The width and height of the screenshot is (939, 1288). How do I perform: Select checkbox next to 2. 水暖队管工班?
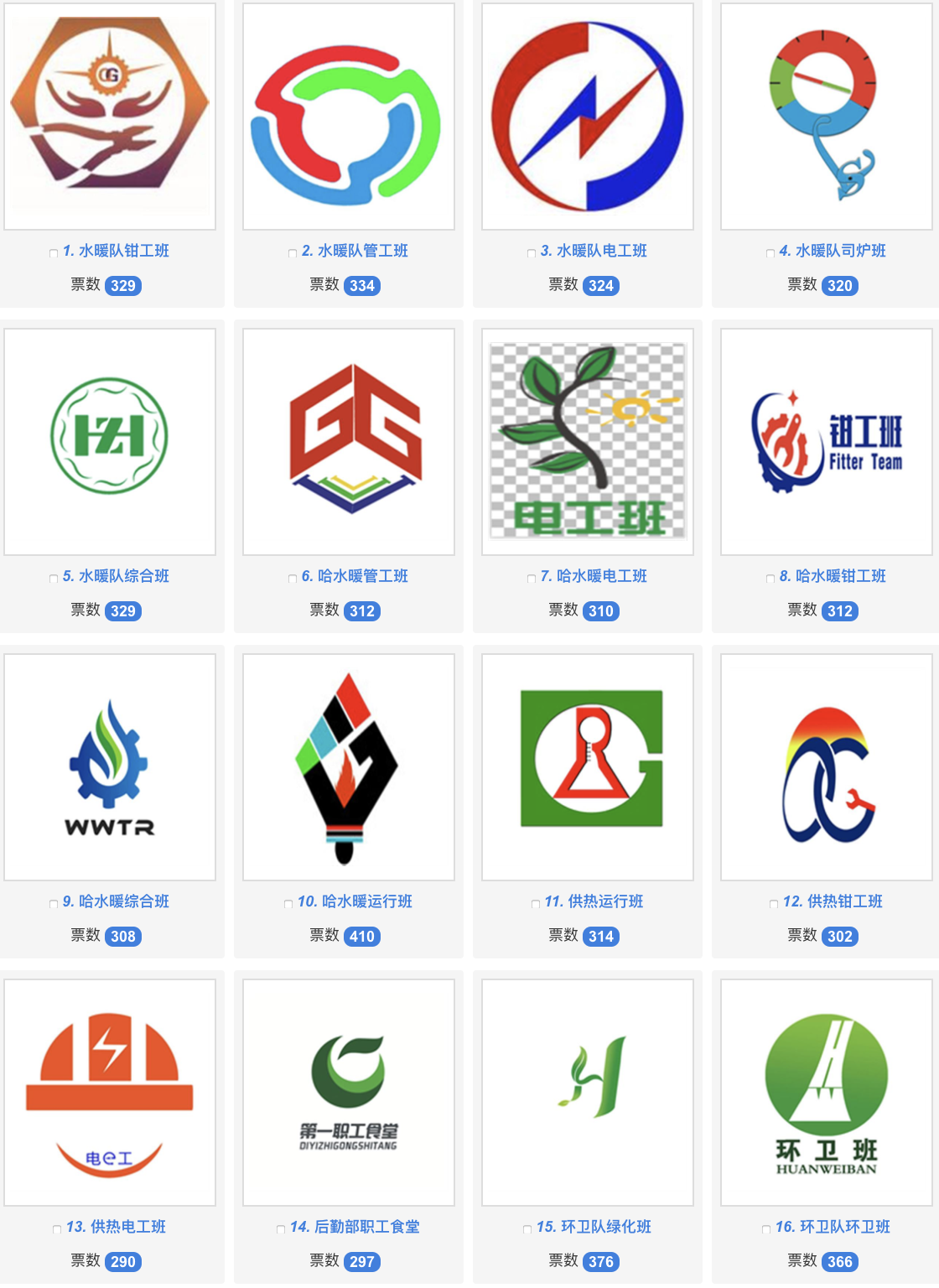tap(293, 253)
